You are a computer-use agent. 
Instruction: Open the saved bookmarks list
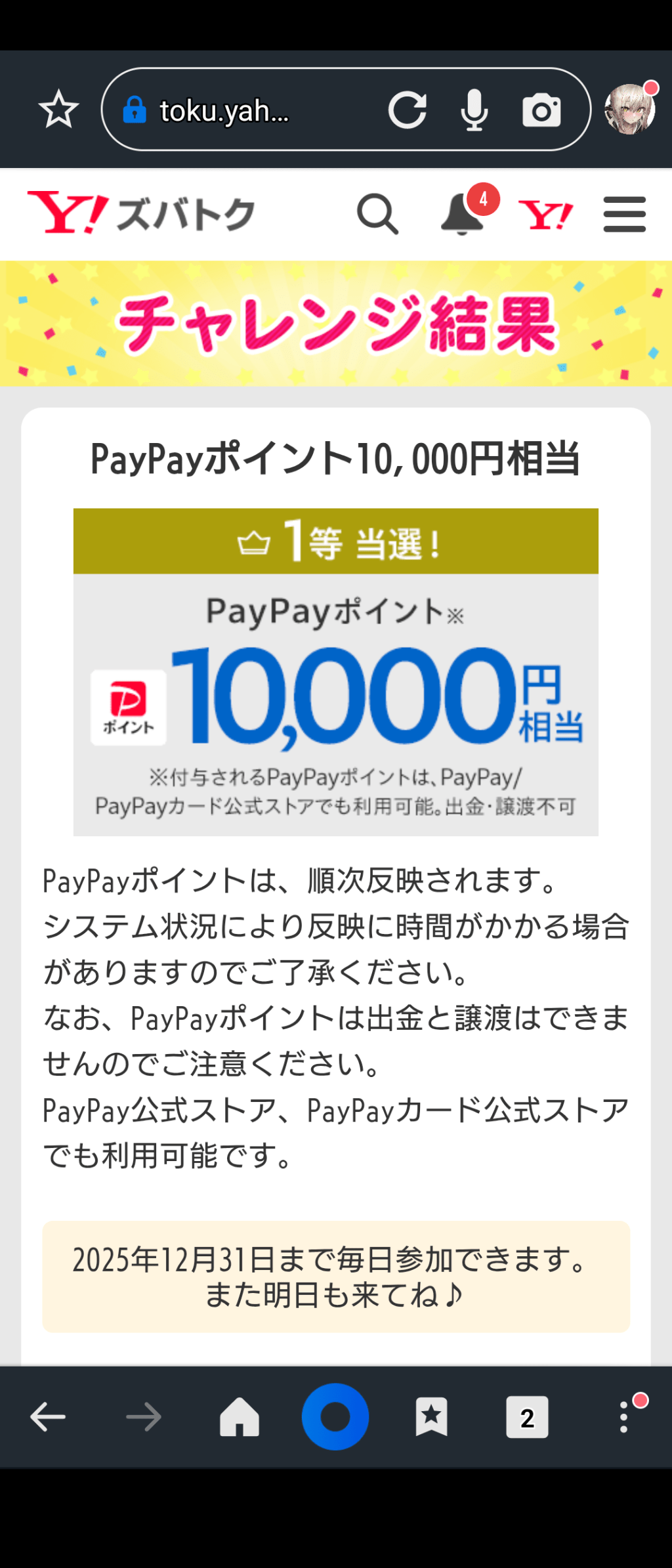click(431, 1417)
